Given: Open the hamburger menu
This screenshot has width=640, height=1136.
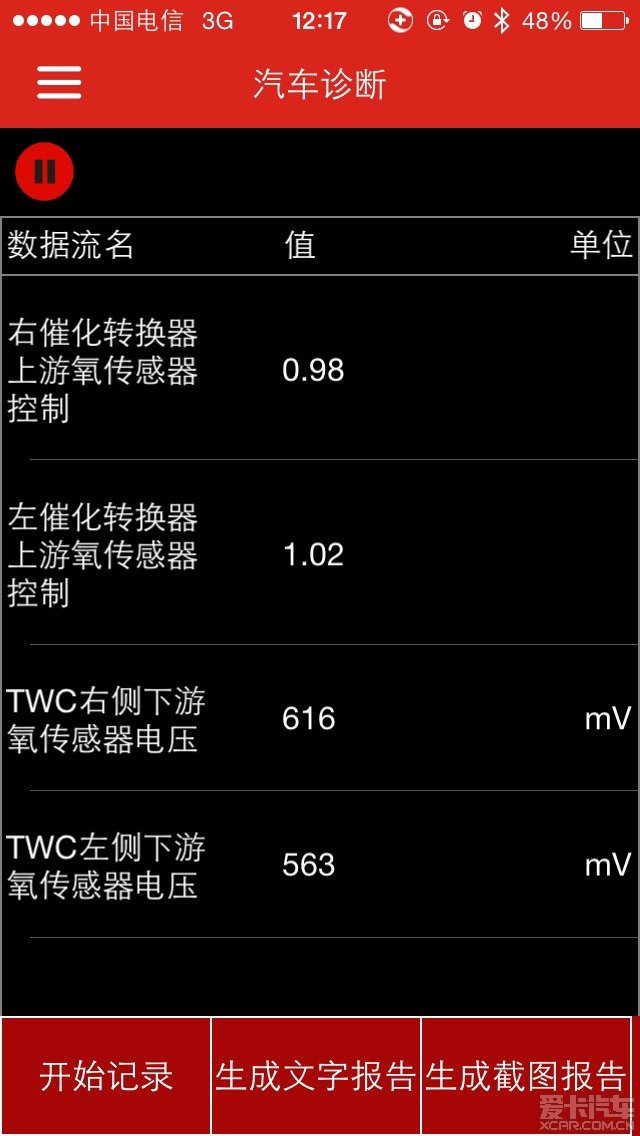Looking at the screenshot, I should pos(59,83).
